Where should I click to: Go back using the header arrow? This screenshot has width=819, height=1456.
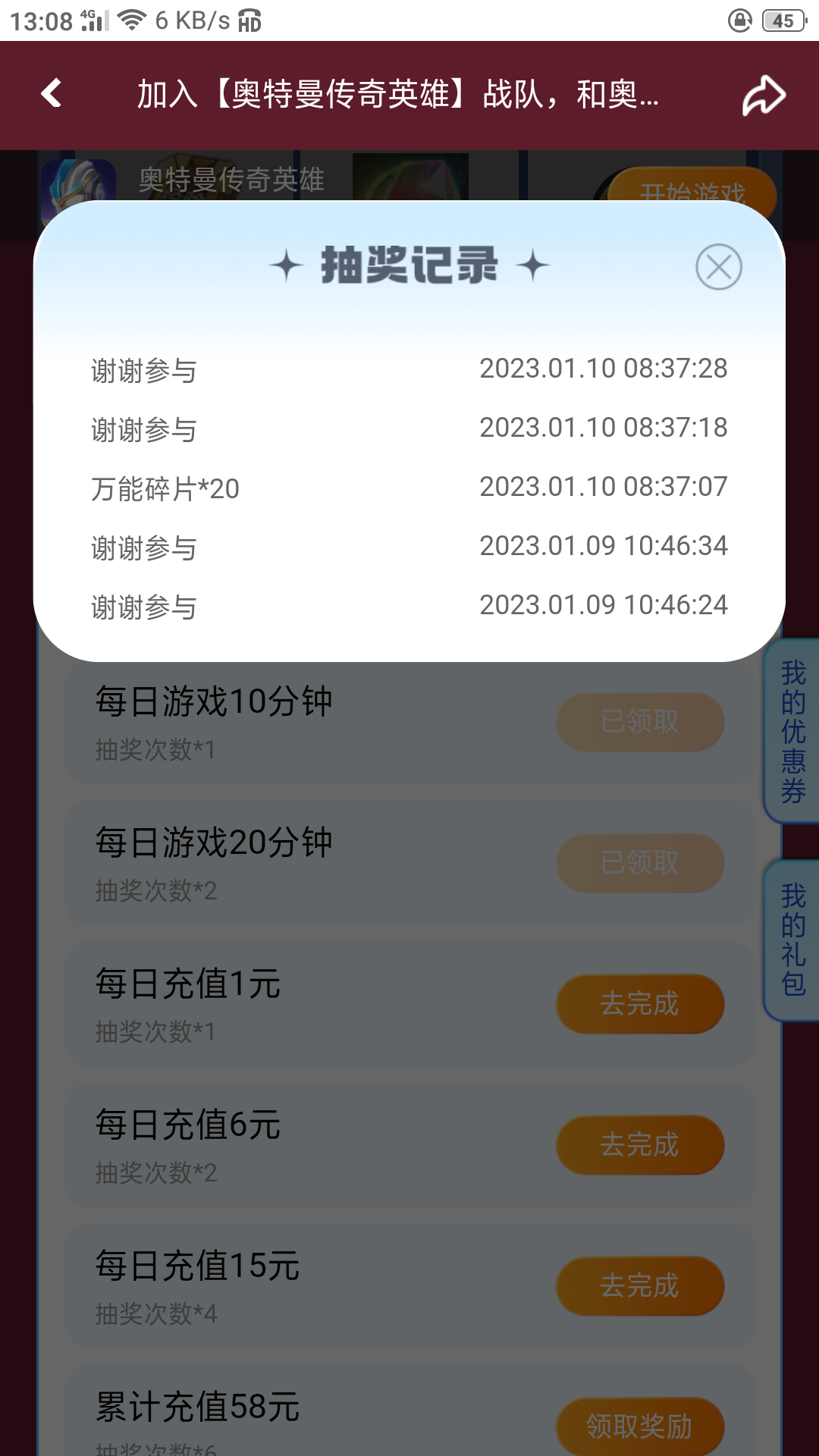[x=52, y=94]
